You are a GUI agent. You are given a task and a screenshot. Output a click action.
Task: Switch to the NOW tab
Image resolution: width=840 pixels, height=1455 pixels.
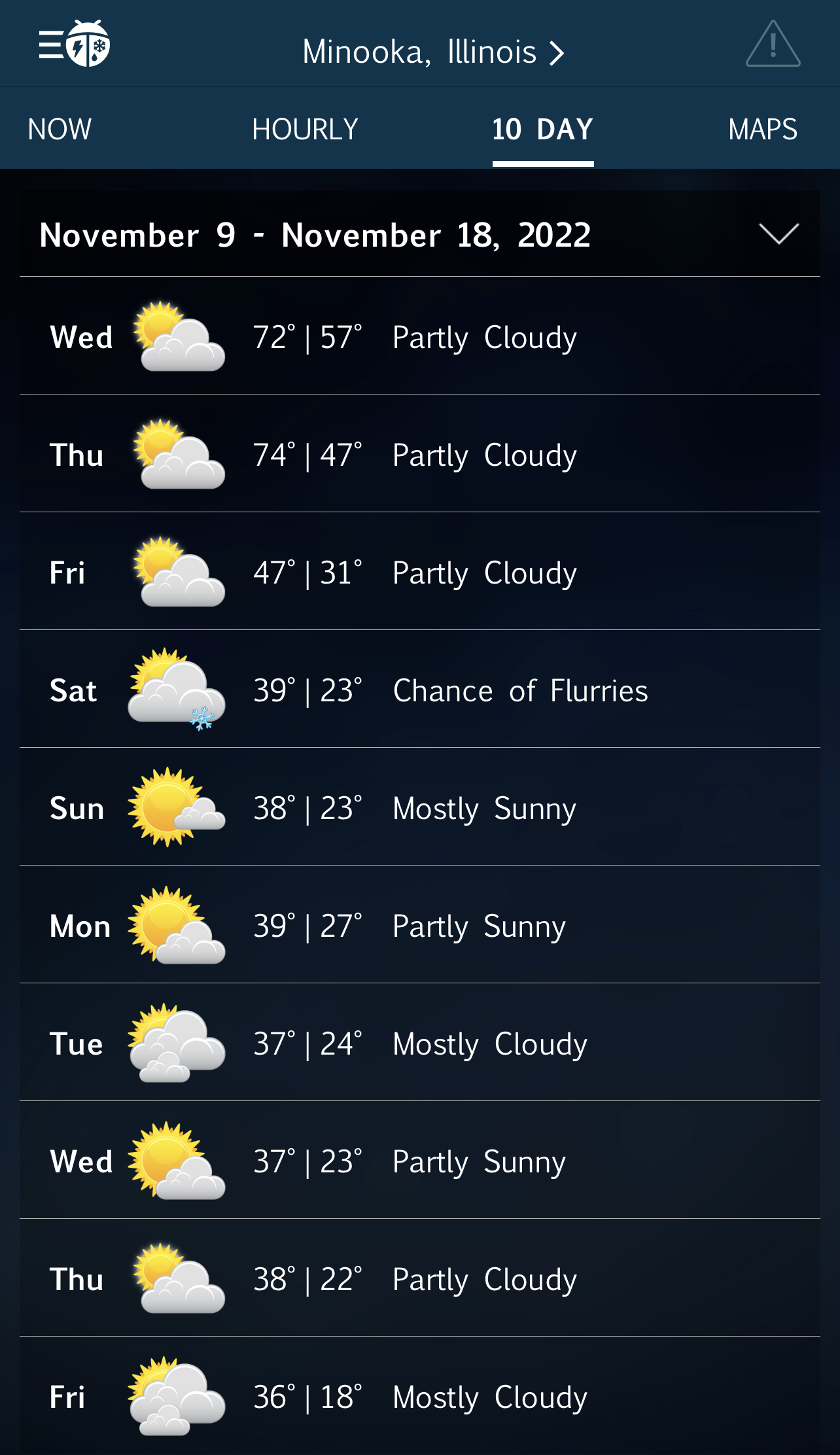point(60,129)
